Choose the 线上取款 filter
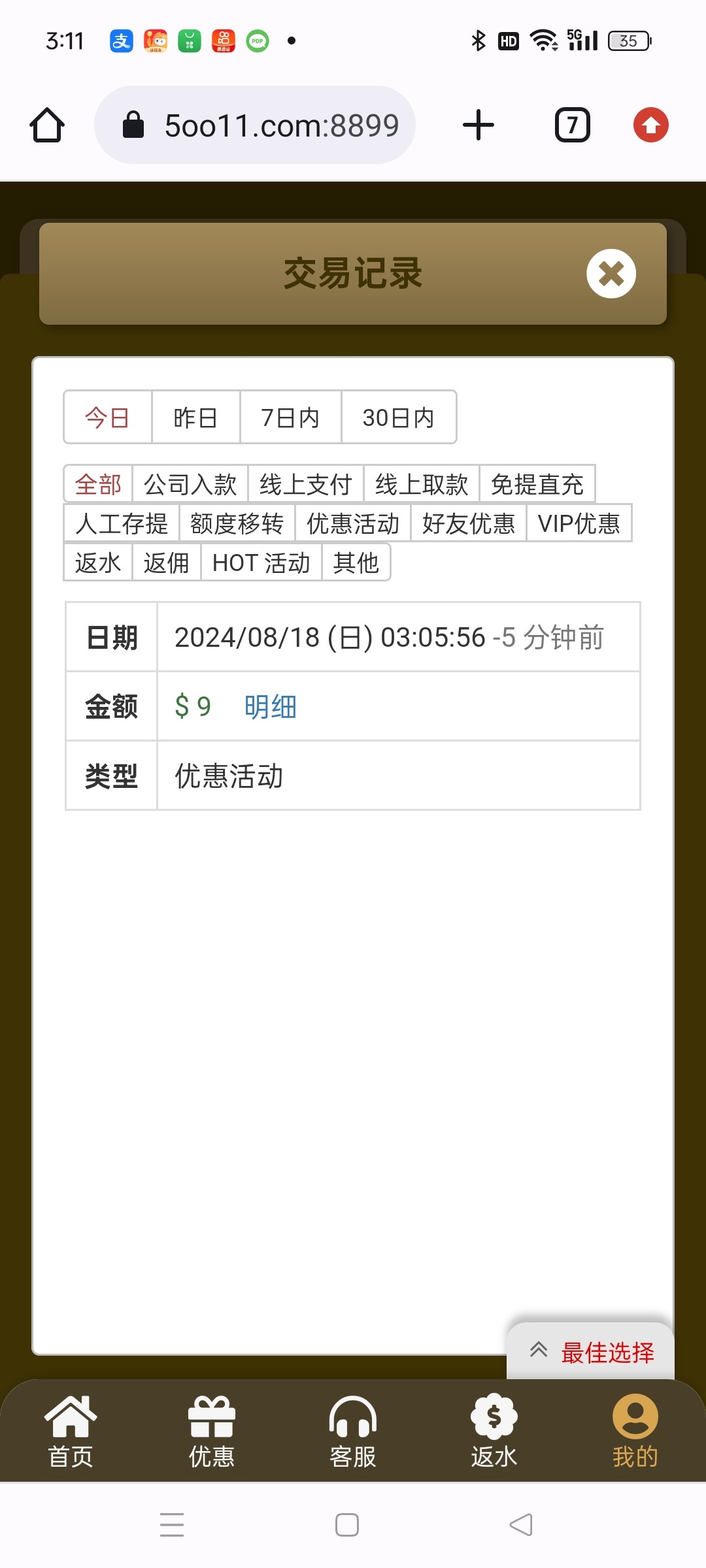706x1568 pixels. [x=422, y=484]
